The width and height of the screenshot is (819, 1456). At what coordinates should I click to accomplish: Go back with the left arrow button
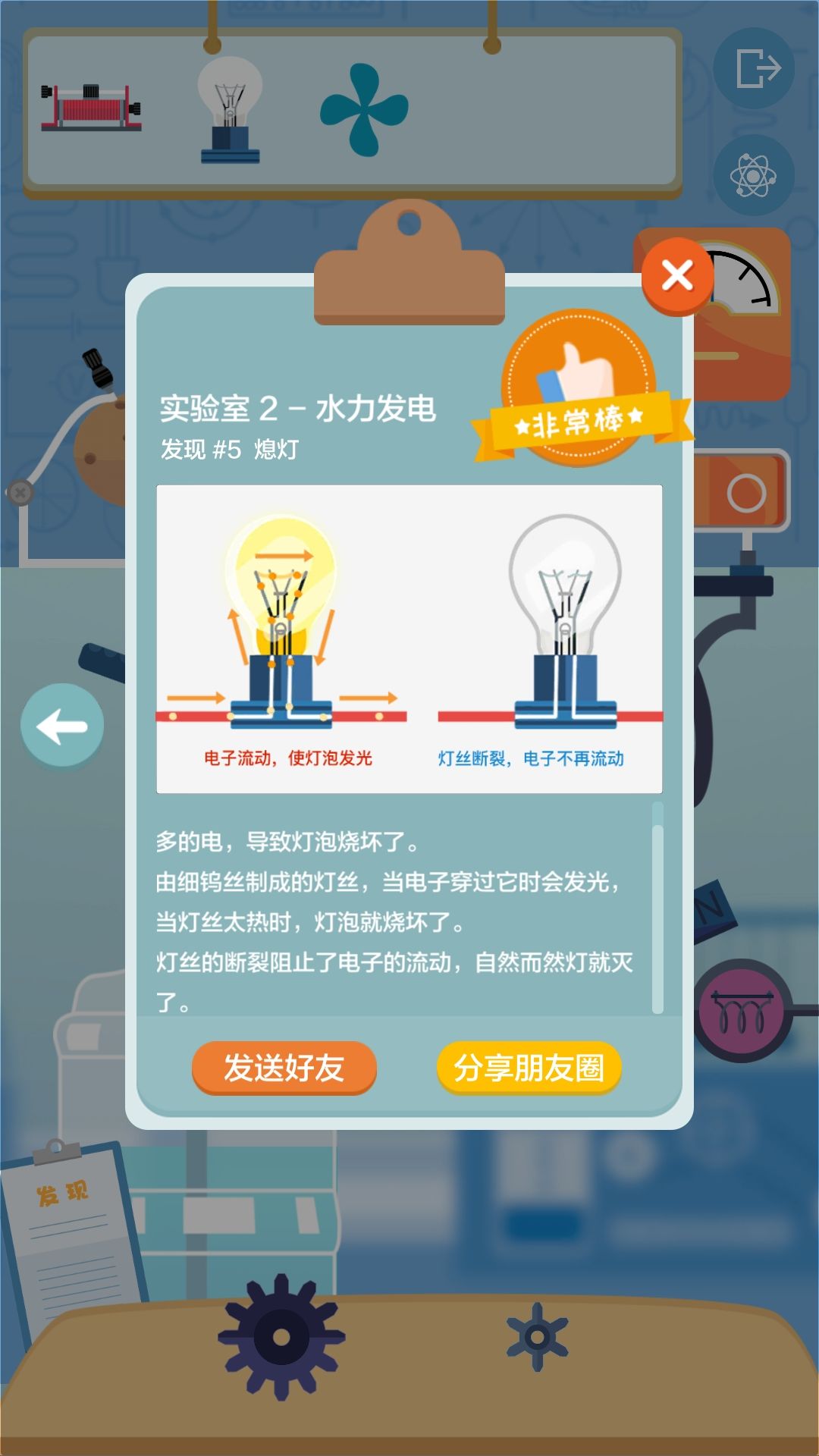[x=62, y=724]
